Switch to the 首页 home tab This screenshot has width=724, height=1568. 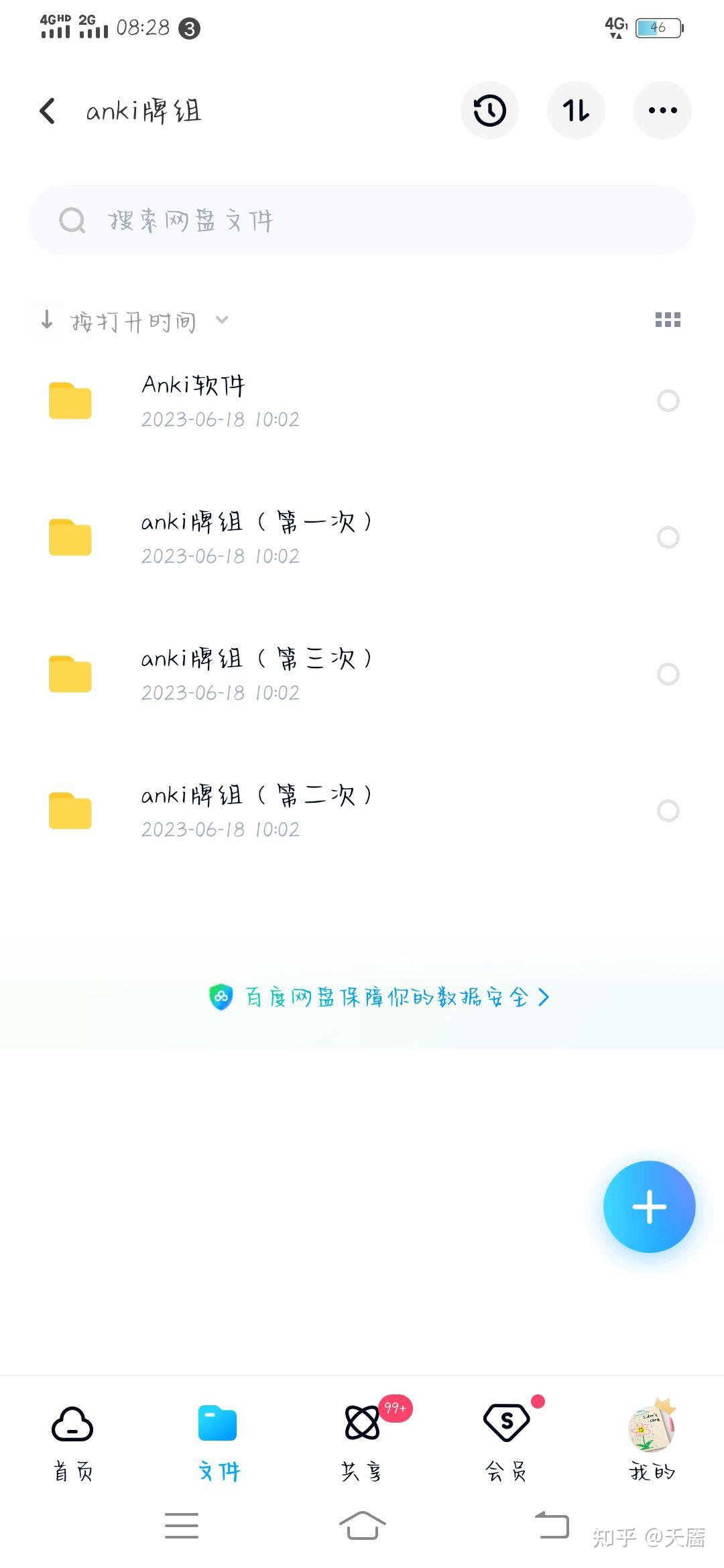pyautogui.click(x=72, y=1441)
